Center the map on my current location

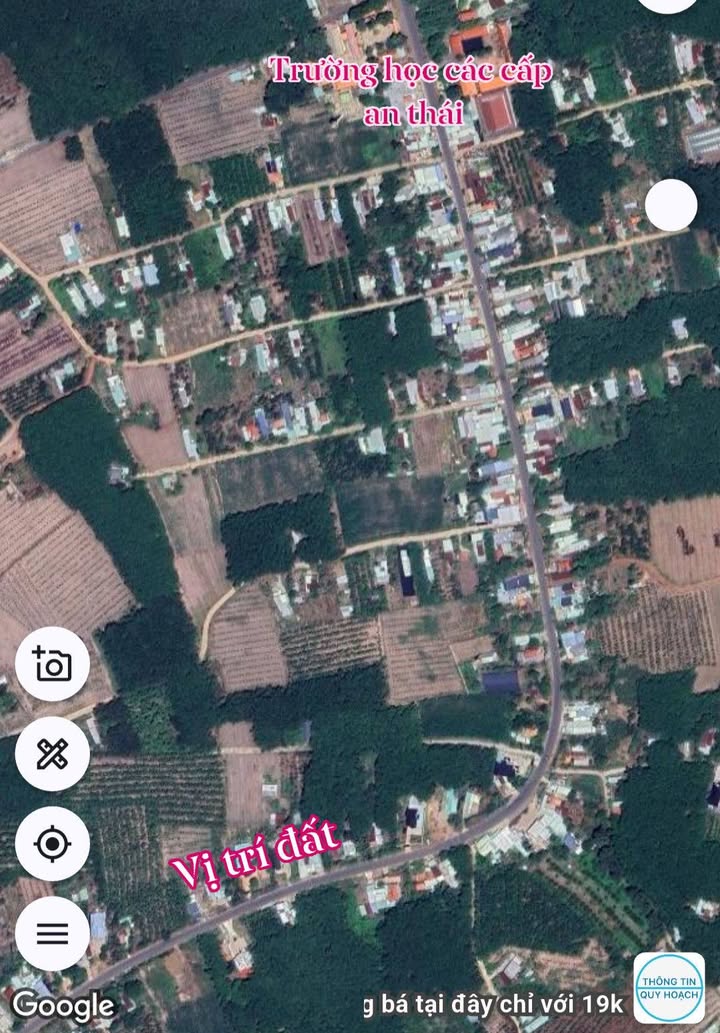point(52,844)
